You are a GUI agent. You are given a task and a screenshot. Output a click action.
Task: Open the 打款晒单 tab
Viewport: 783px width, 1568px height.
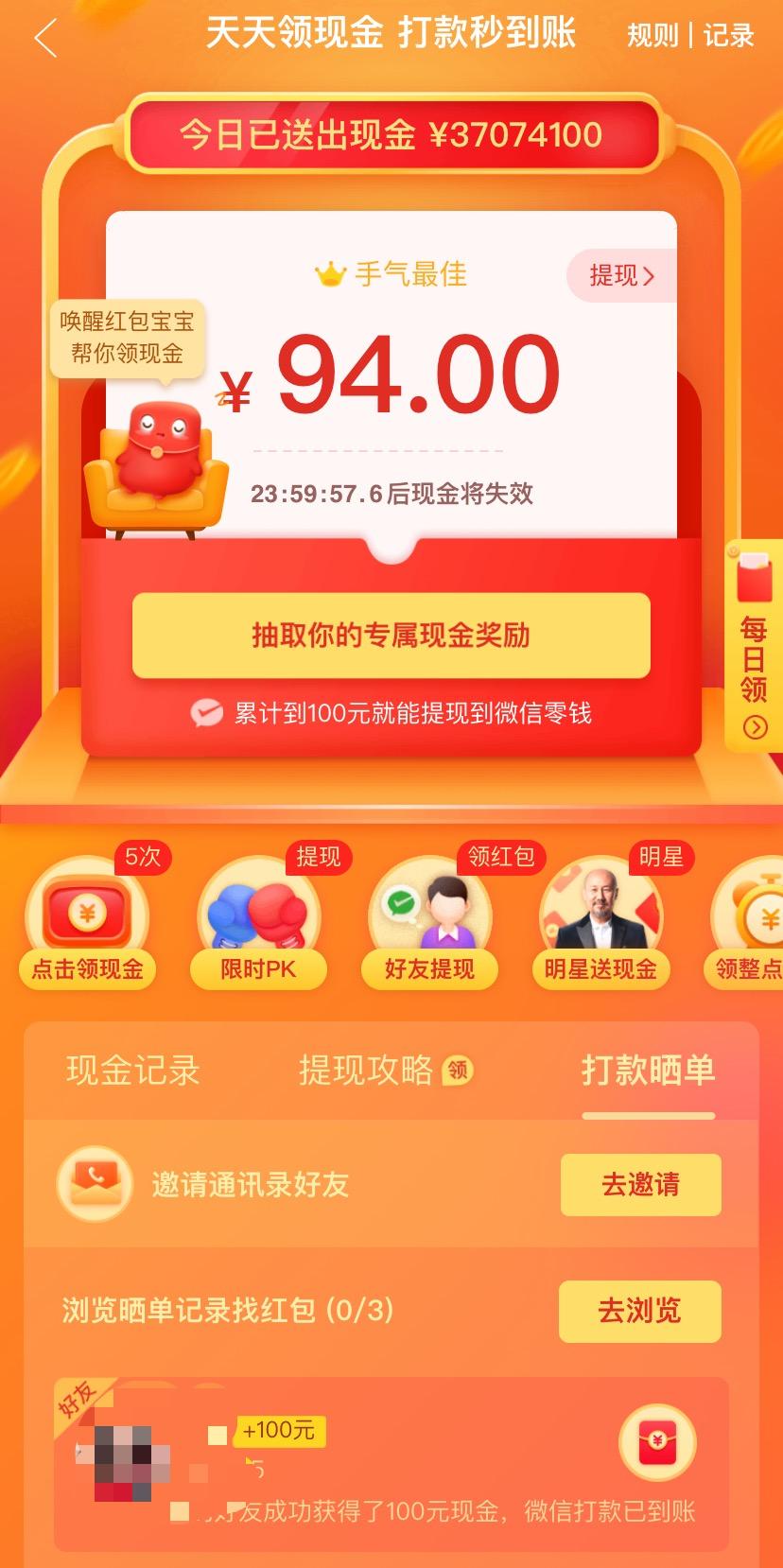pos(649,1071)
